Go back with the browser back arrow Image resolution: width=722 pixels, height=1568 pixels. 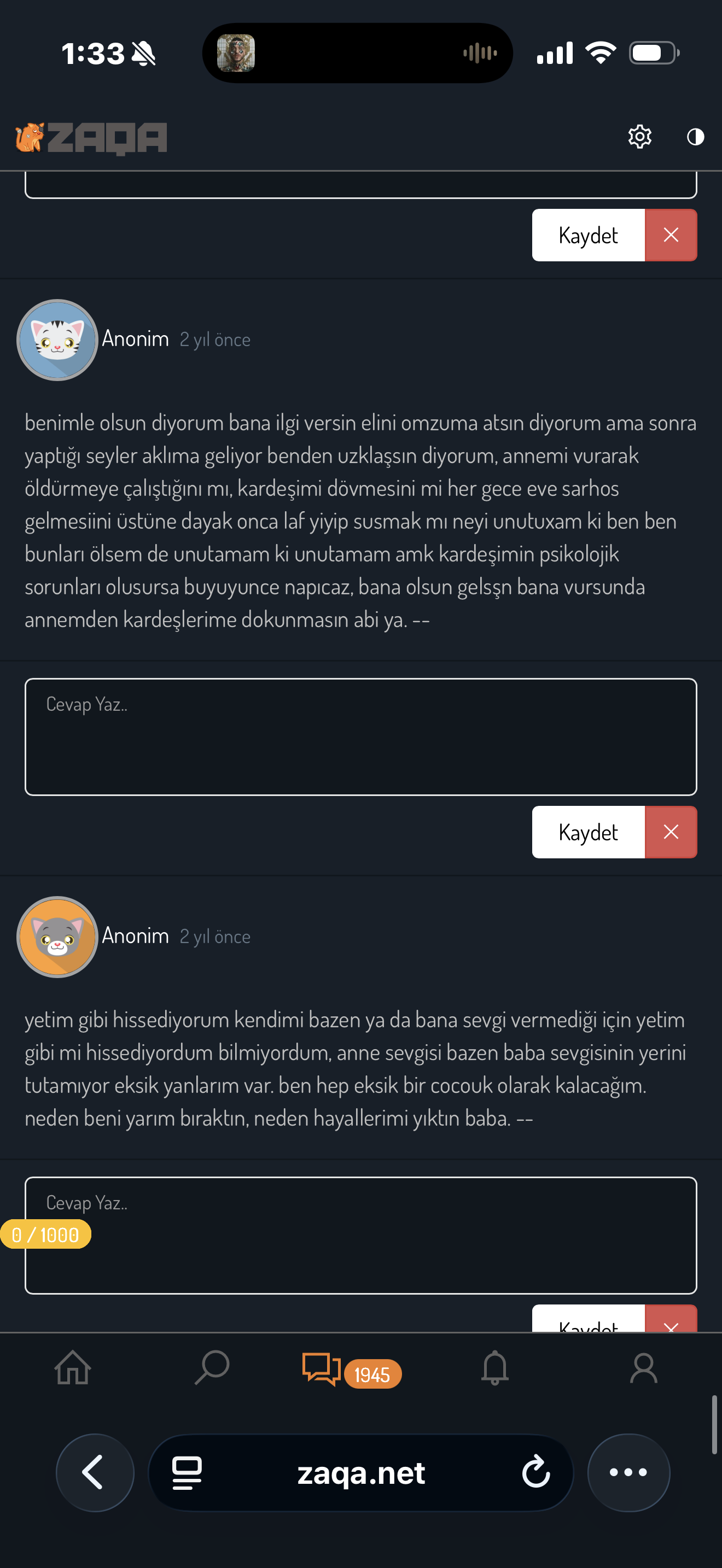click(x=95, y=1472)
